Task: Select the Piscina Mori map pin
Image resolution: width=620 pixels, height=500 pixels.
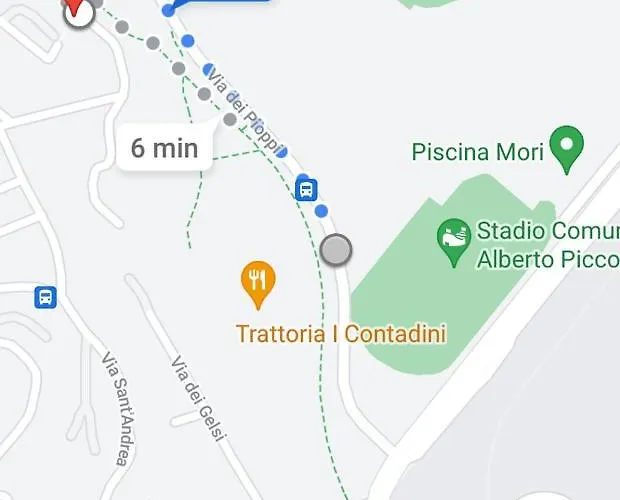Action: click(567, 148)
